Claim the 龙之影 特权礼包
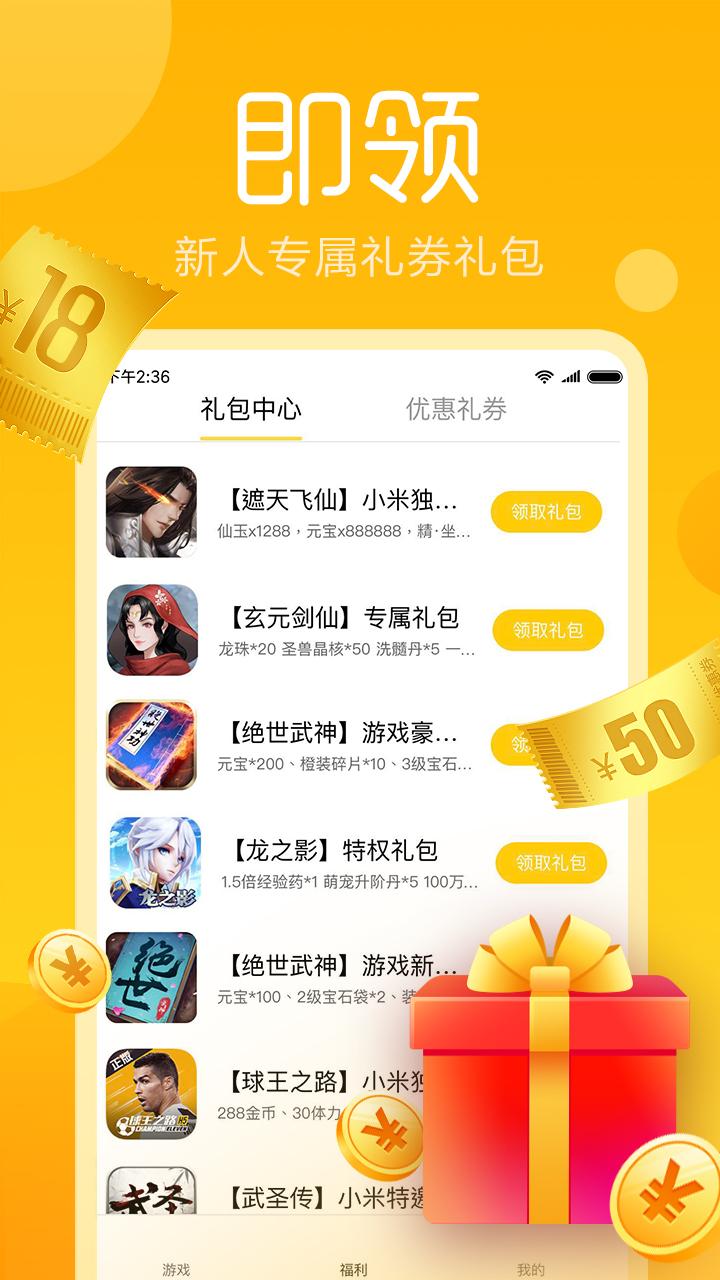Viewport: 720px width, 1280px height. pos(549,862)
